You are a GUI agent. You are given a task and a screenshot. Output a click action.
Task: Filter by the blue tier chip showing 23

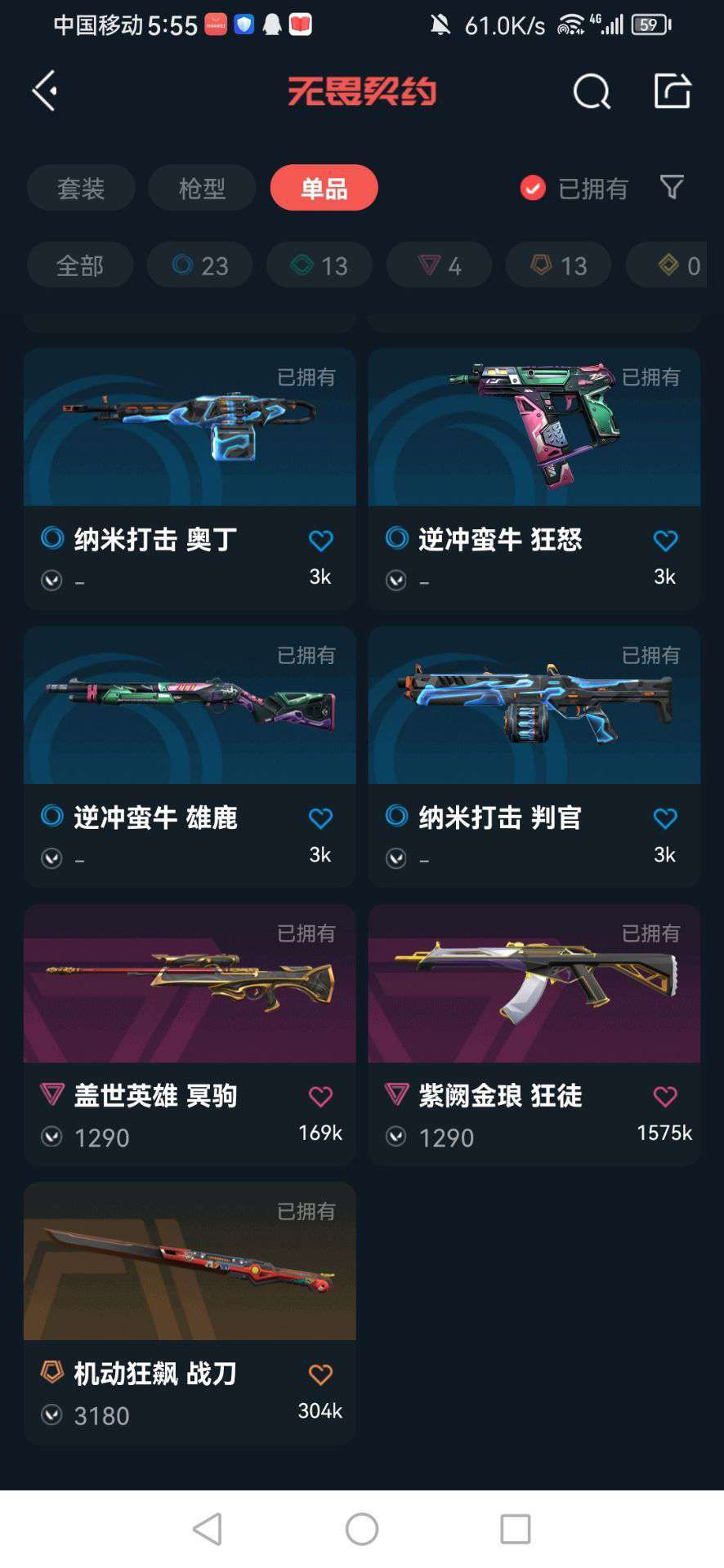coord(199,265)
